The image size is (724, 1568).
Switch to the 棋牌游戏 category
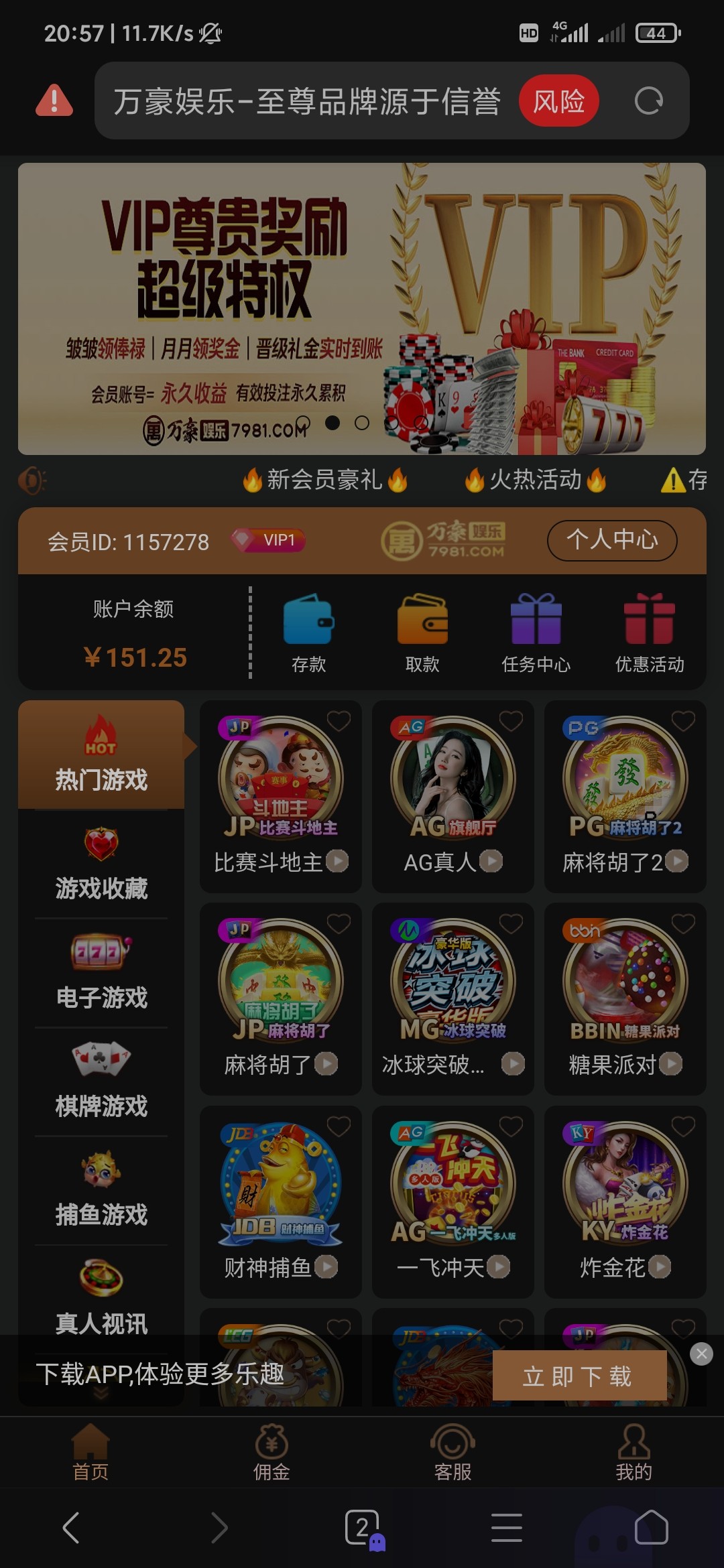pos(101,1082)
